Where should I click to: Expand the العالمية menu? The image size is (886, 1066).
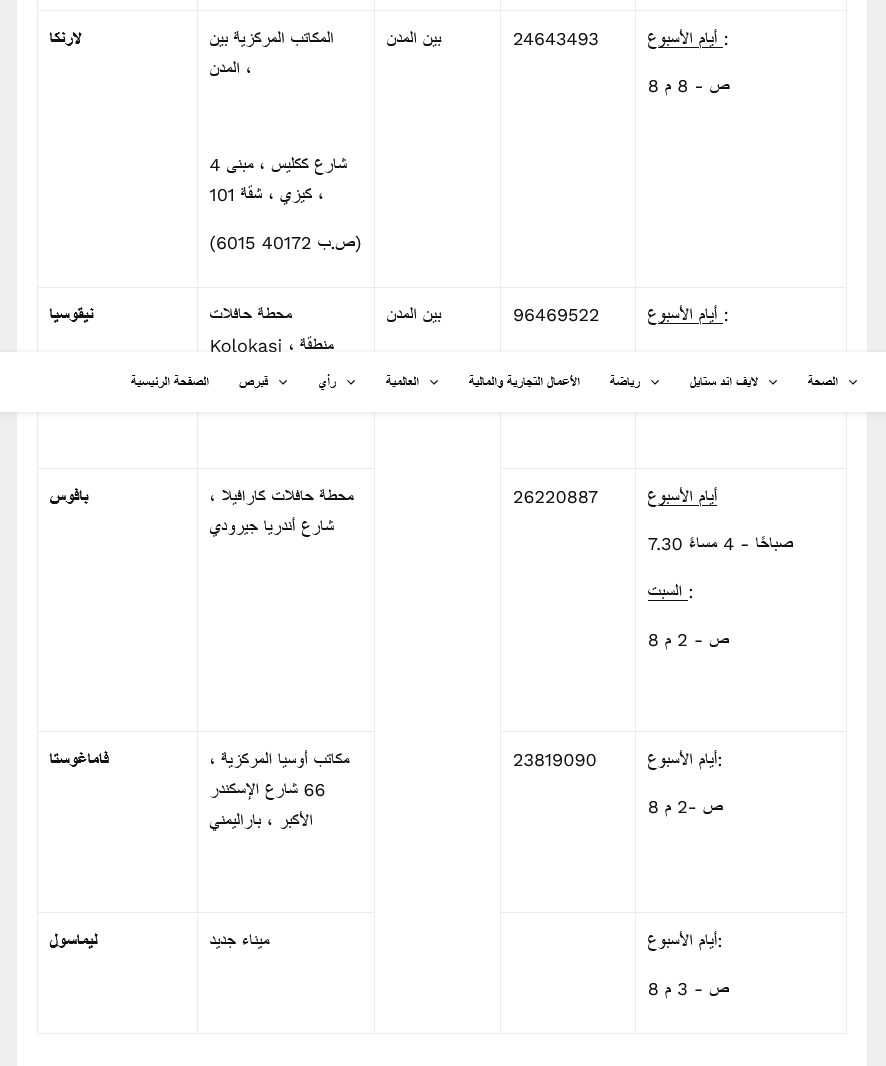tap(412, 382)
